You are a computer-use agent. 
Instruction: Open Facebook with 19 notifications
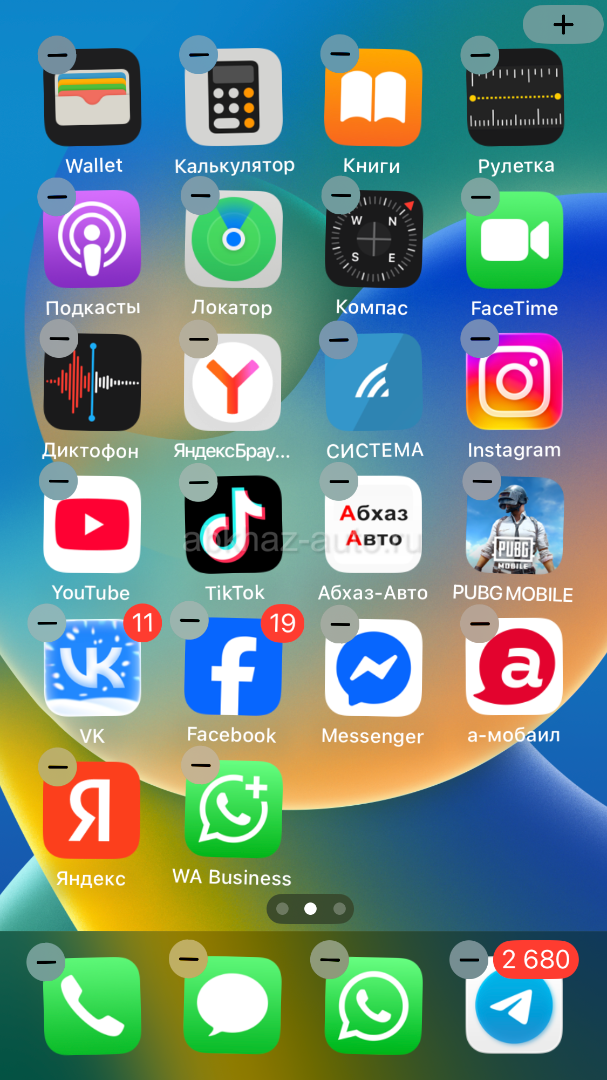tap(233, 666)
